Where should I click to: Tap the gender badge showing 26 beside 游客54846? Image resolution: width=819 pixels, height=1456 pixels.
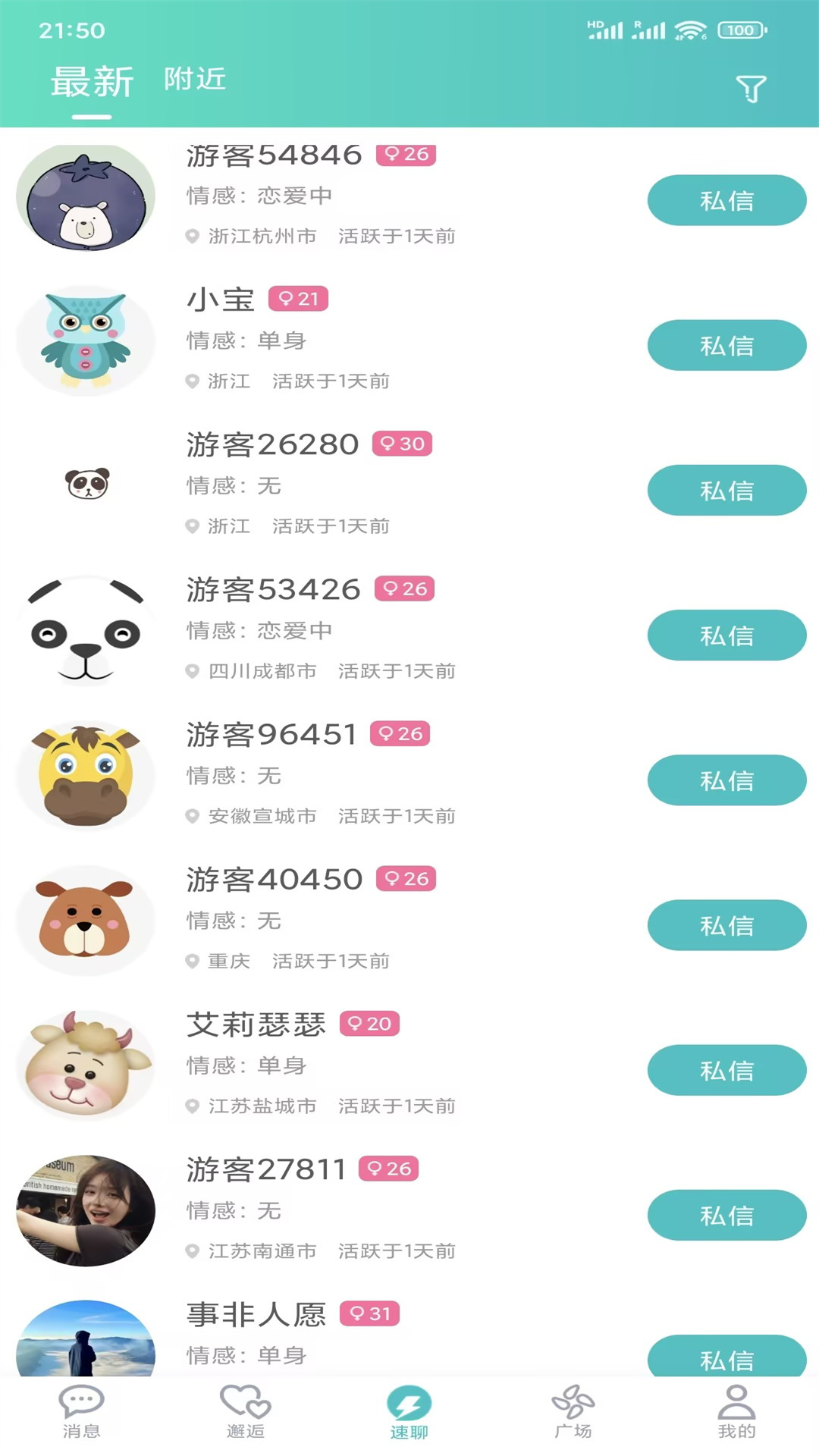point(405,155)
